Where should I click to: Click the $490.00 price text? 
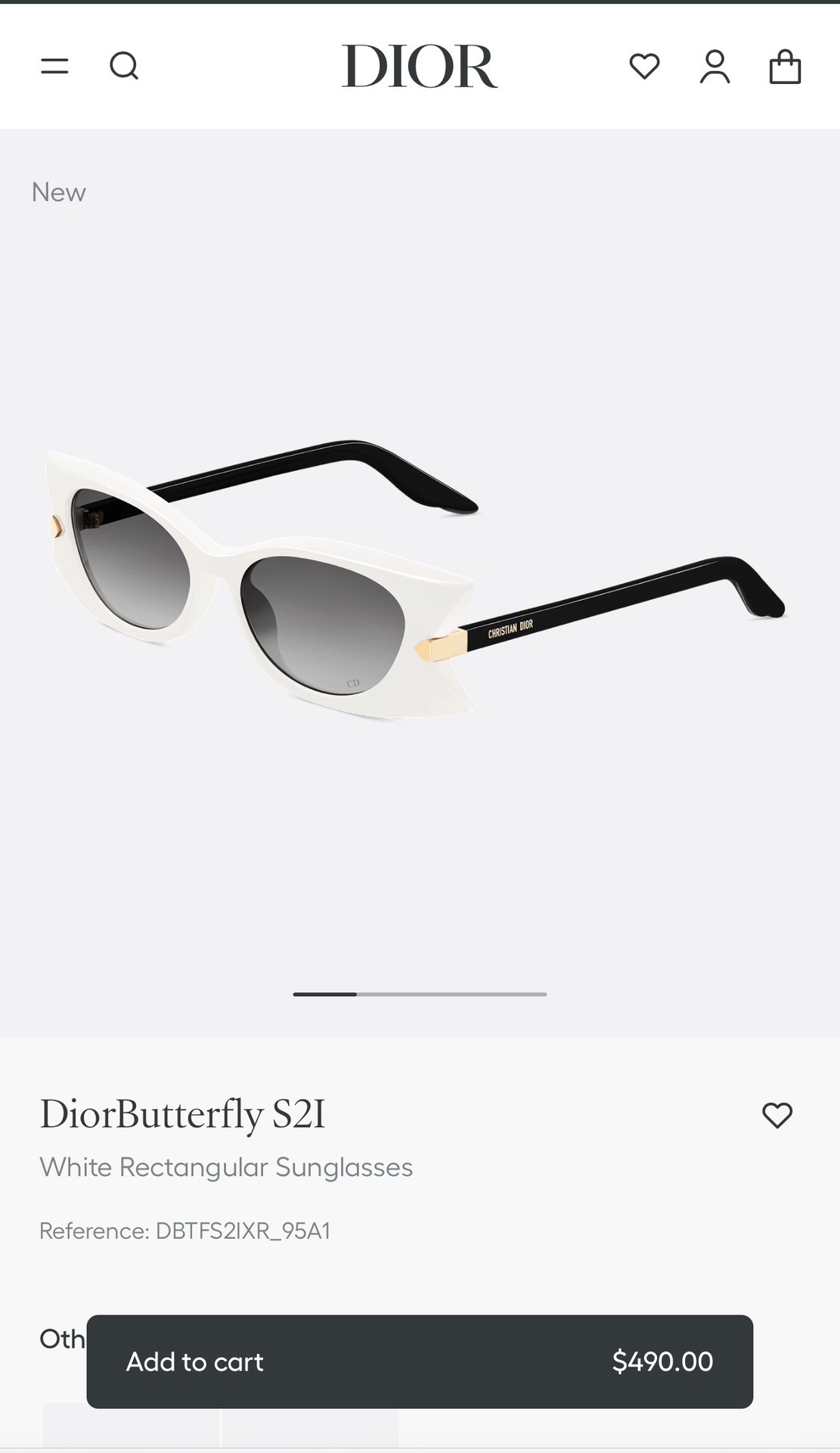click(x=663, y=1361)
